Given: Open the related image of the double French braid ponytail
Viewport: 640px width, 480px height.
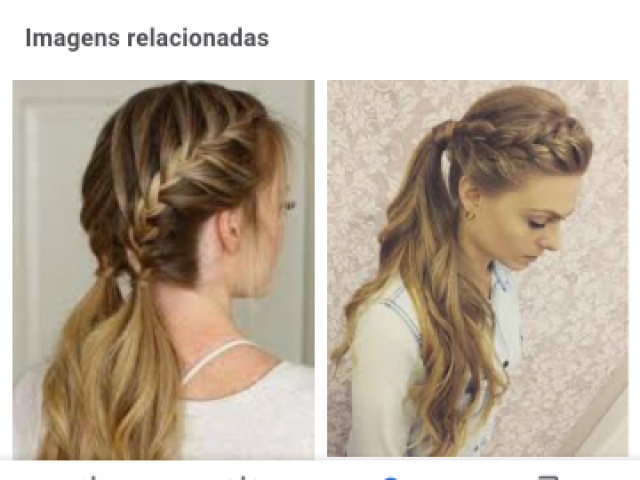Looking at the screenshot, I should (163, 268).
